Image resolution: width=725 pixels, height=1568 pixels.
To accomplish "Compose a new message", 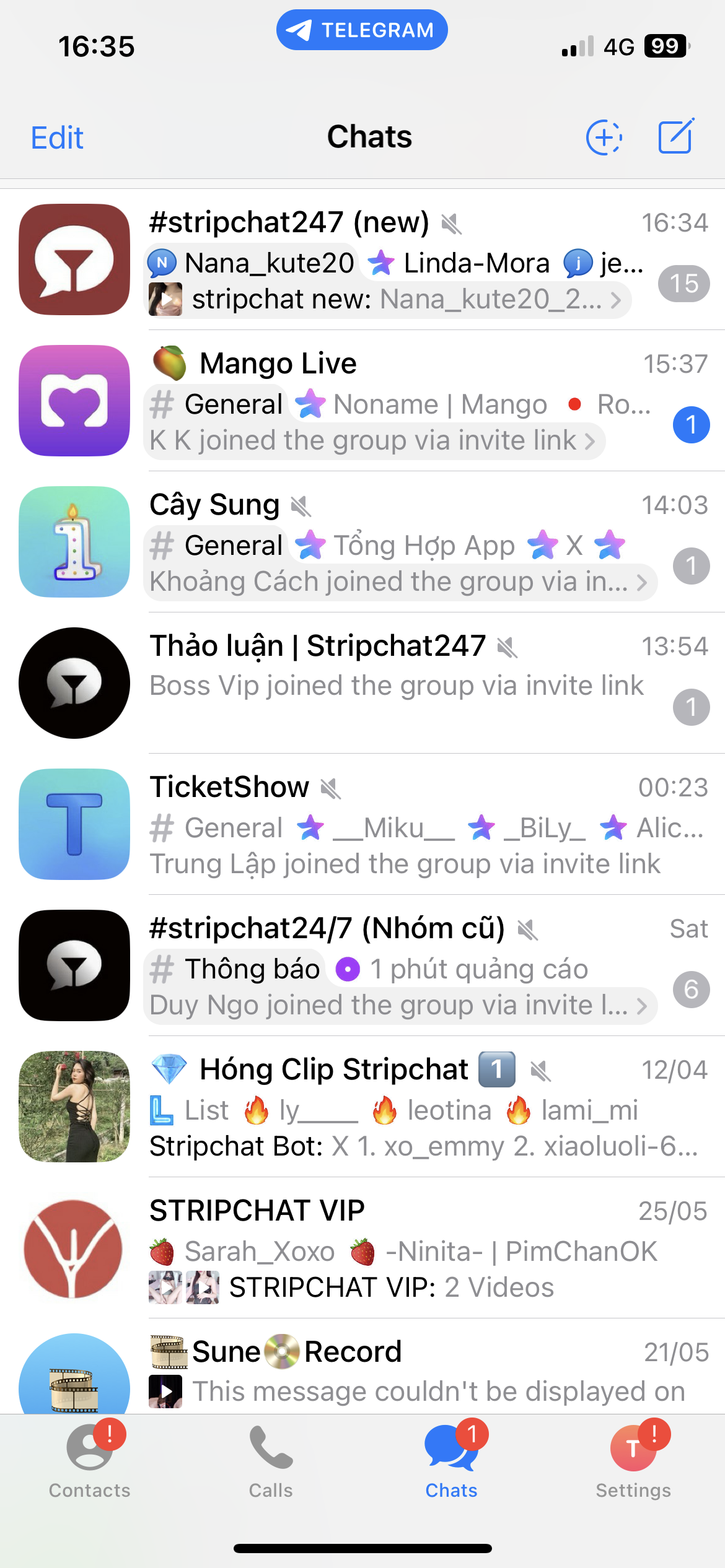I will coord(675,136).
